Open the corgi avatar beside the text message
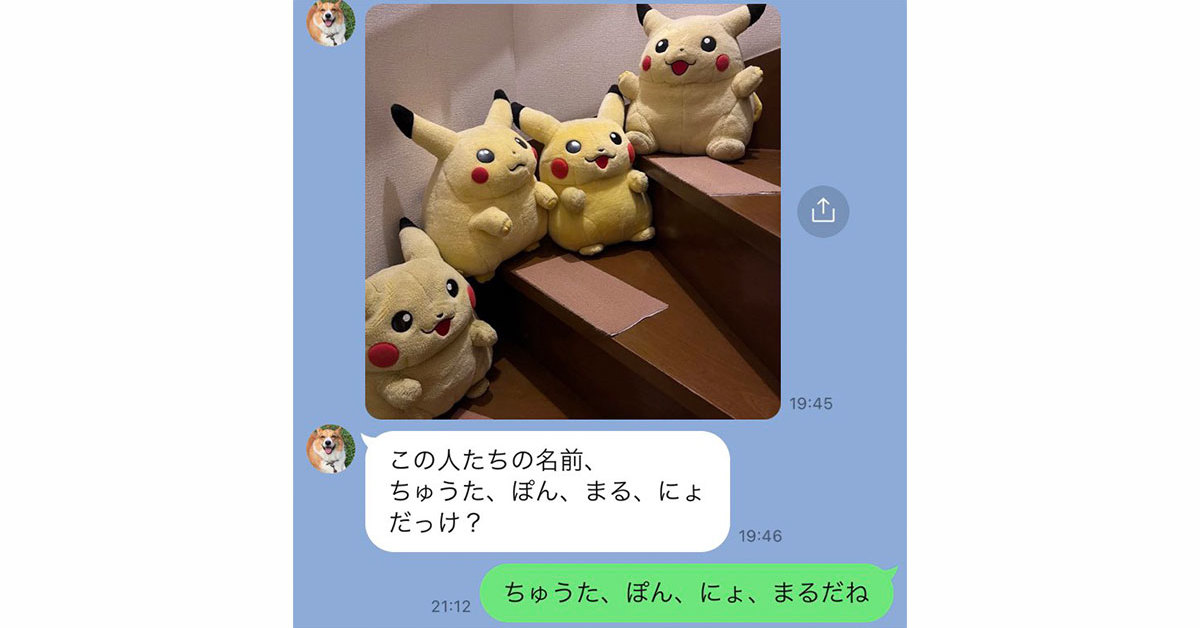The width and height of the screenshot is (1200, 628). pyautogui.click(x=330, y=448)
